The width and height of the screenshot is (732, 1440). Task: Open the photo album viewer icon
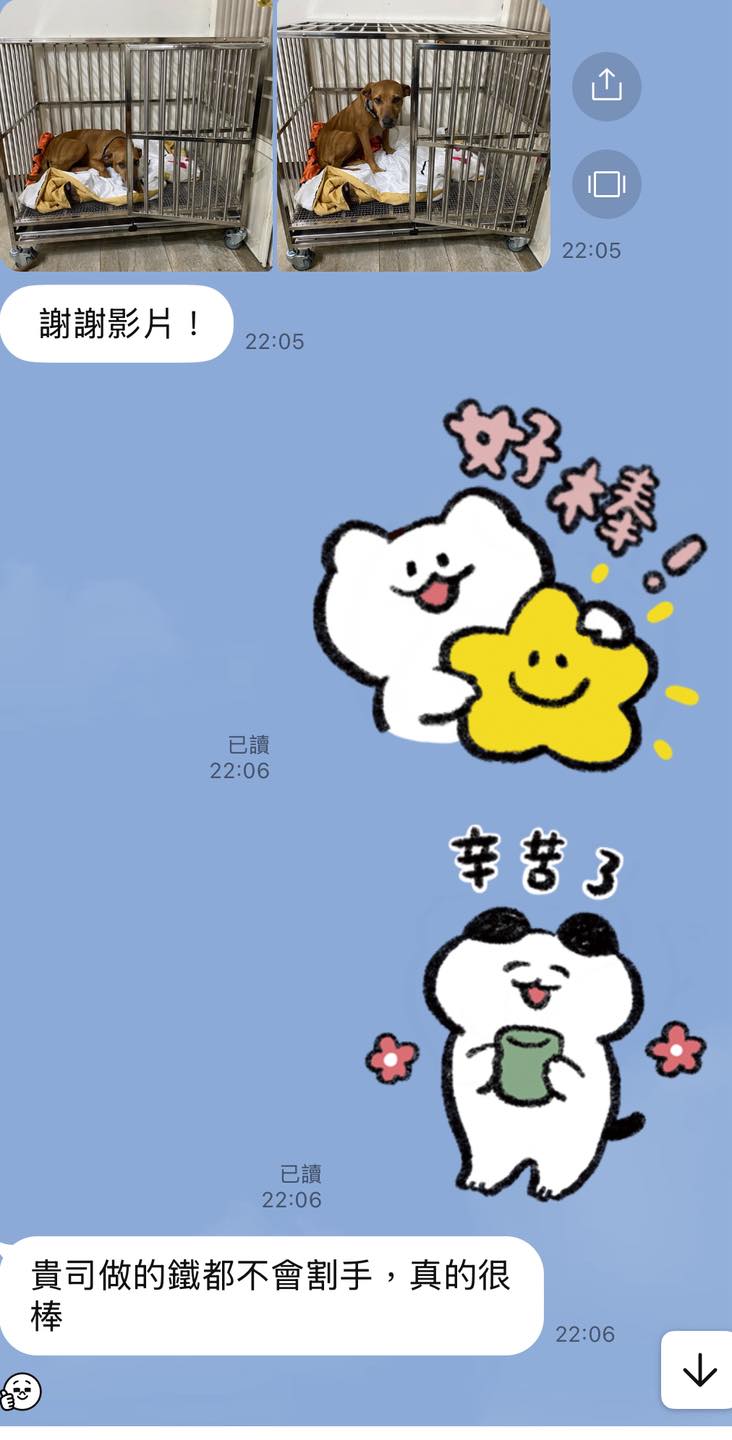tap(606, 184)
